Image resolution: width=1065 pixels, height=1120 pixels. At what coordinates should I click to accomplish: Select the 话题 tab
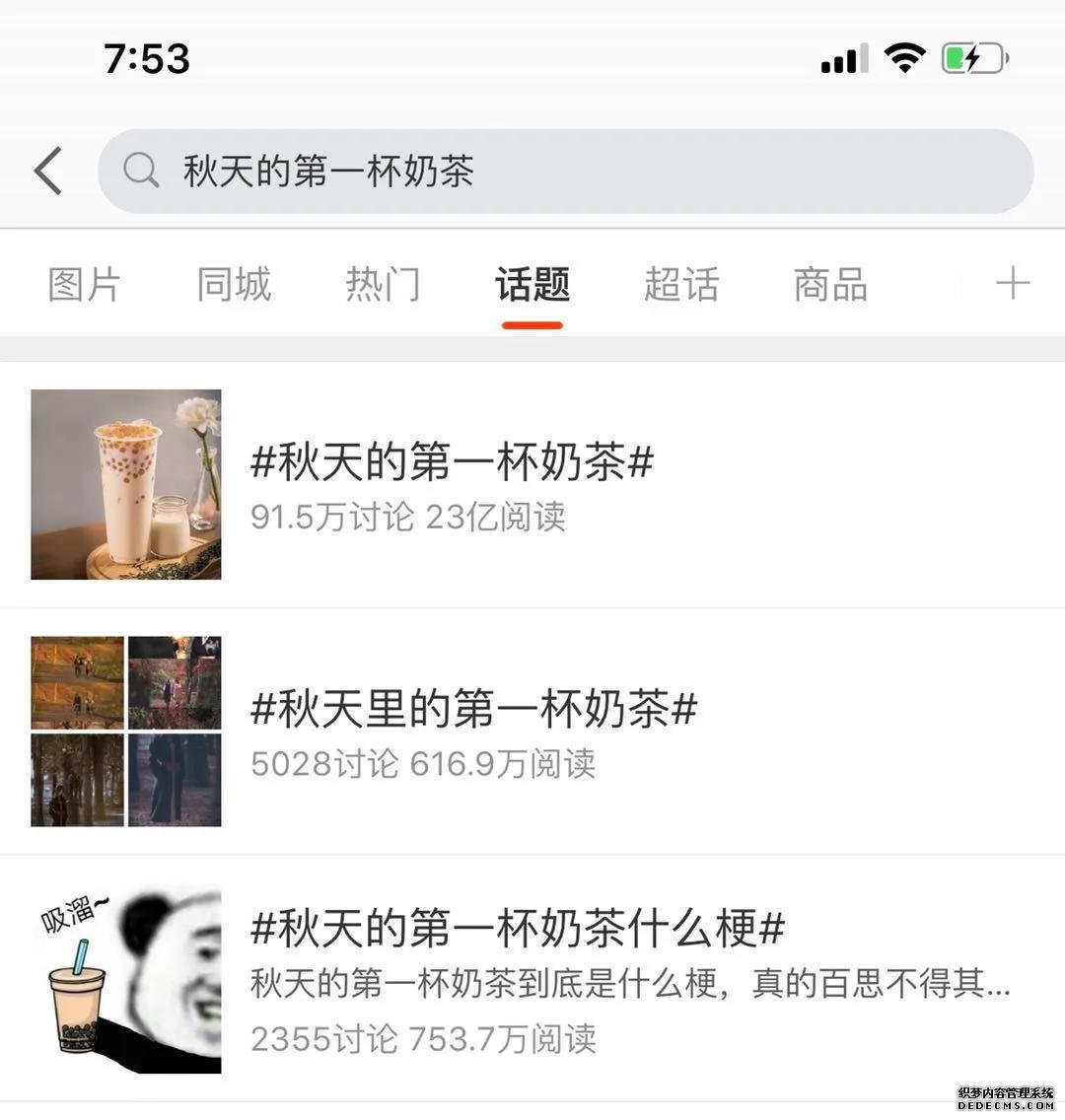click(x=532, y=284)
